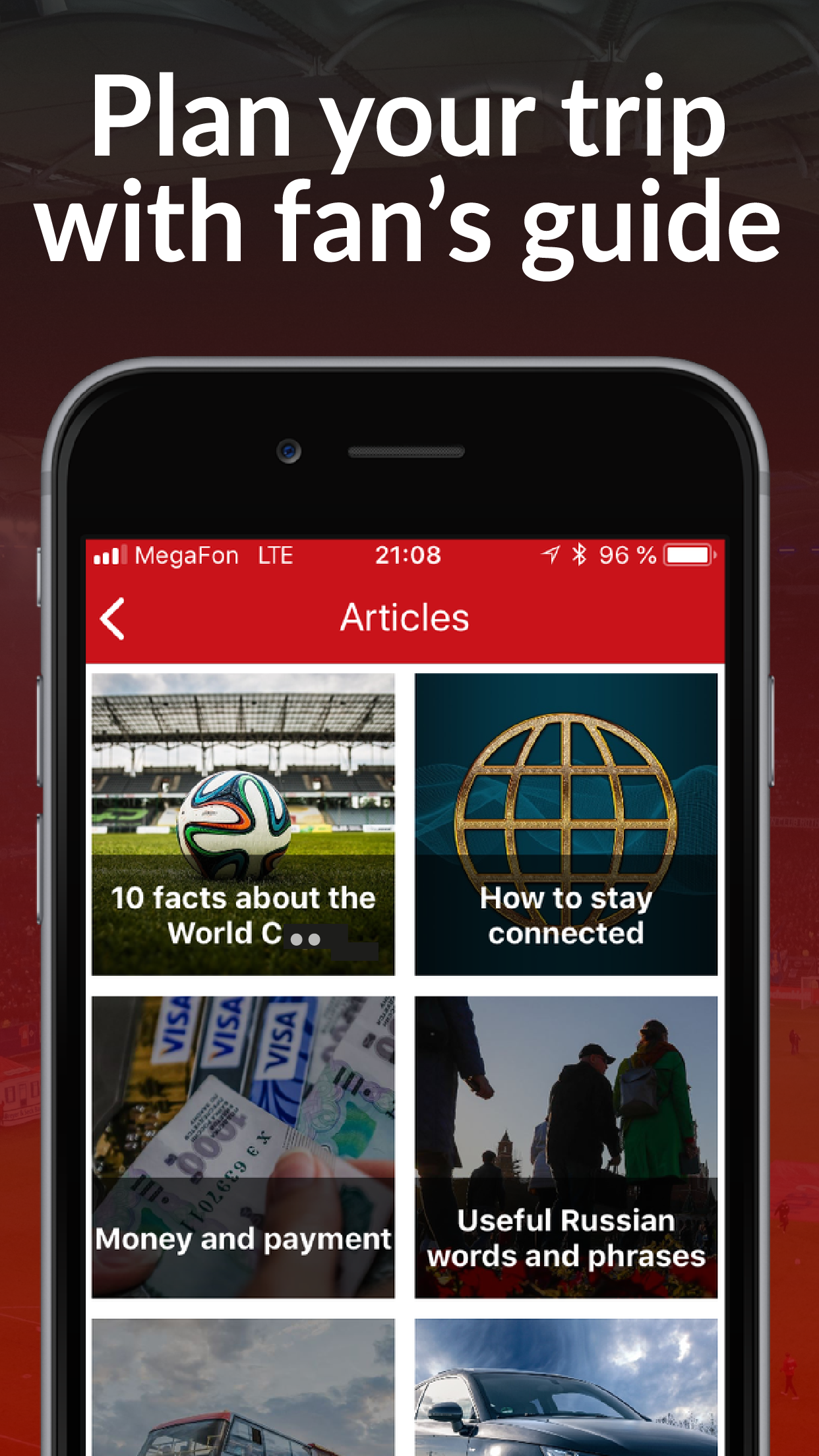Select the Articles title in the header
819x1456 pixels.
tap(405, 617)
